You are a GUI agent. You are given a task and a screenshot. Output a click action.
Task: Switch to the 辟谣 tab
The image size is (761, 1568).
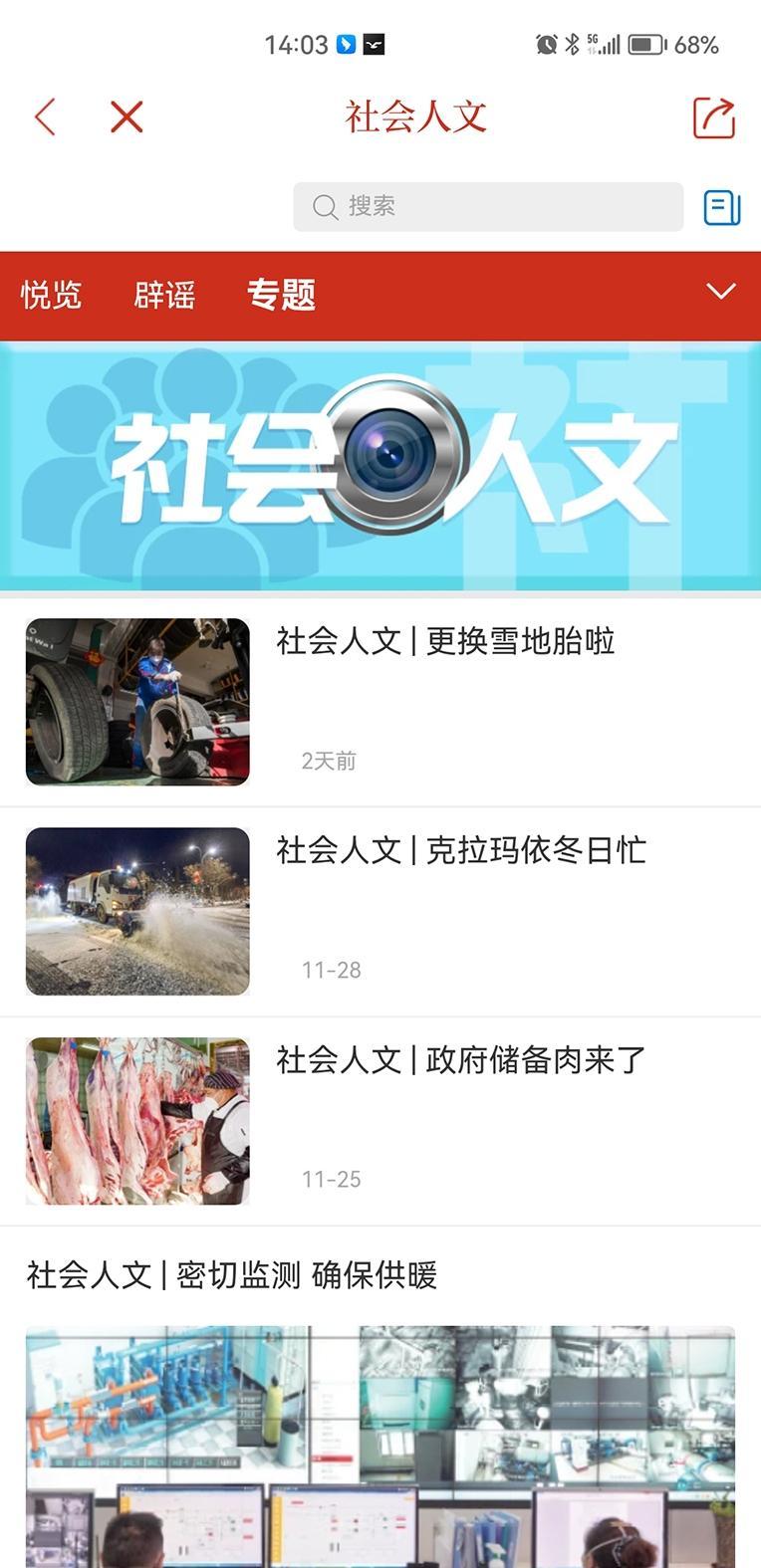(x=164, y=296)
